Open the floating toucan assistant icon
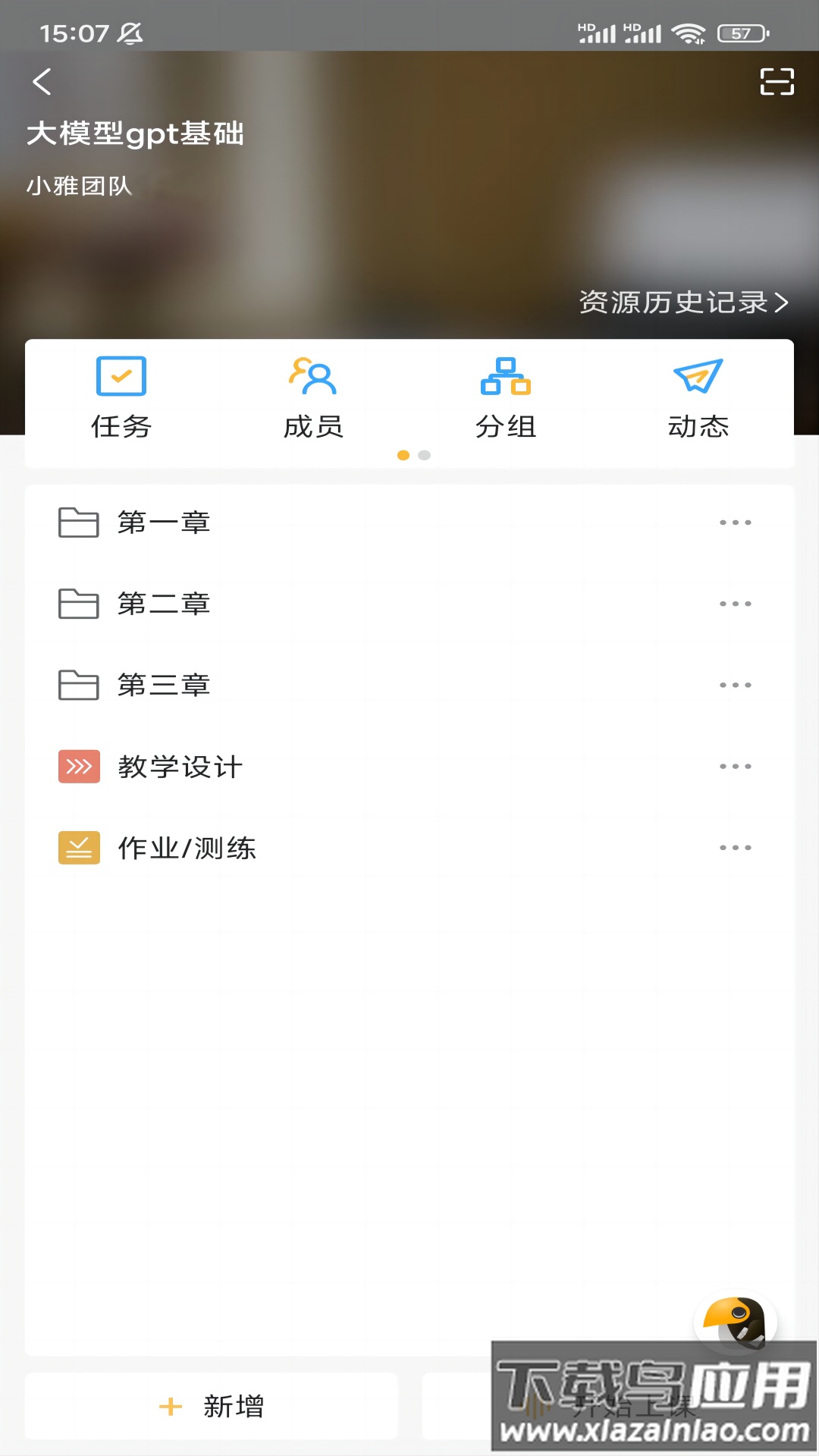This screenshot has height=1456, width=819. (735, 1319)
